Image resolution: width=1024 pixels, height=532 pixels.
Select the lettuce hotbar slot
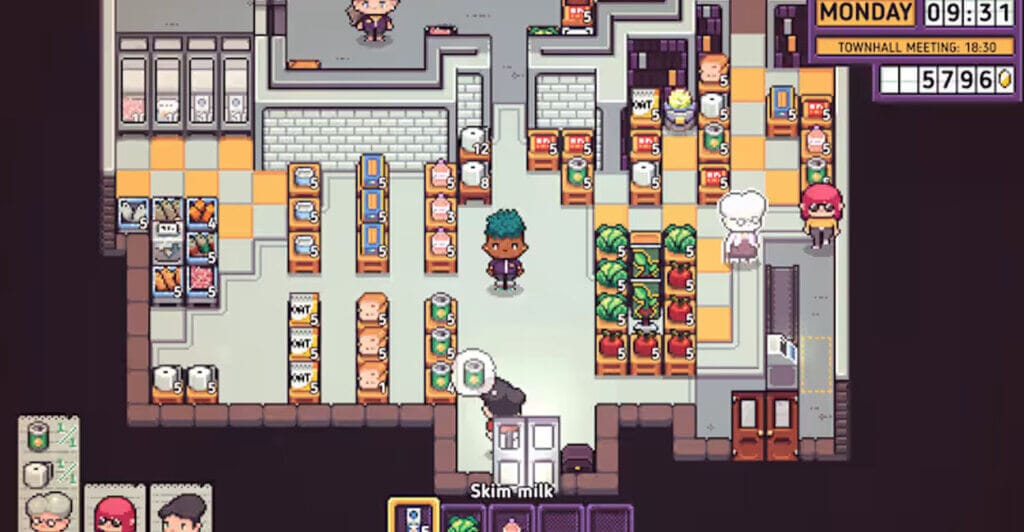pyautogui.click(x=462, y=520)
